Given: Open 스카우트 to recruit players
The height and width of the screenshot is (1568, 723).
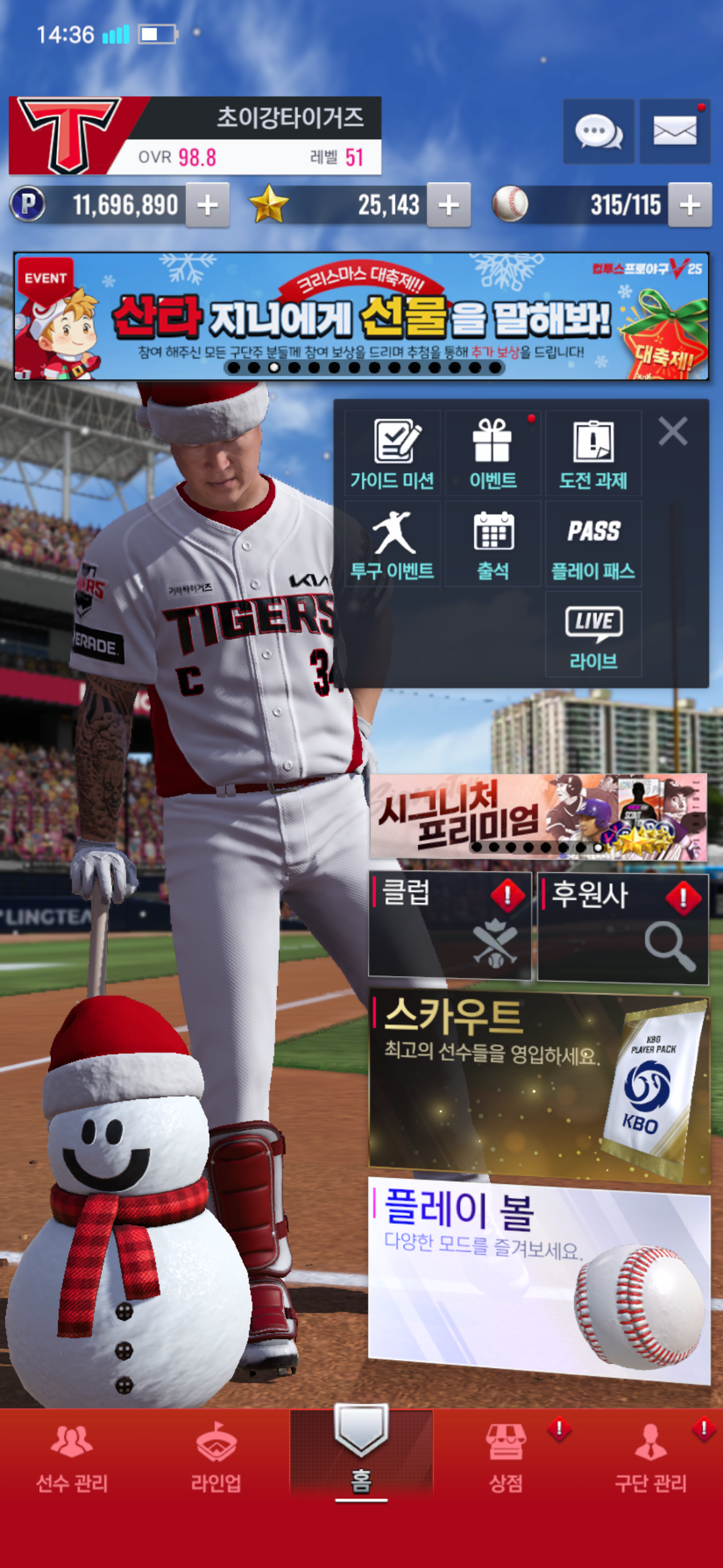Looking at the screenshot, I should 539,1086.
